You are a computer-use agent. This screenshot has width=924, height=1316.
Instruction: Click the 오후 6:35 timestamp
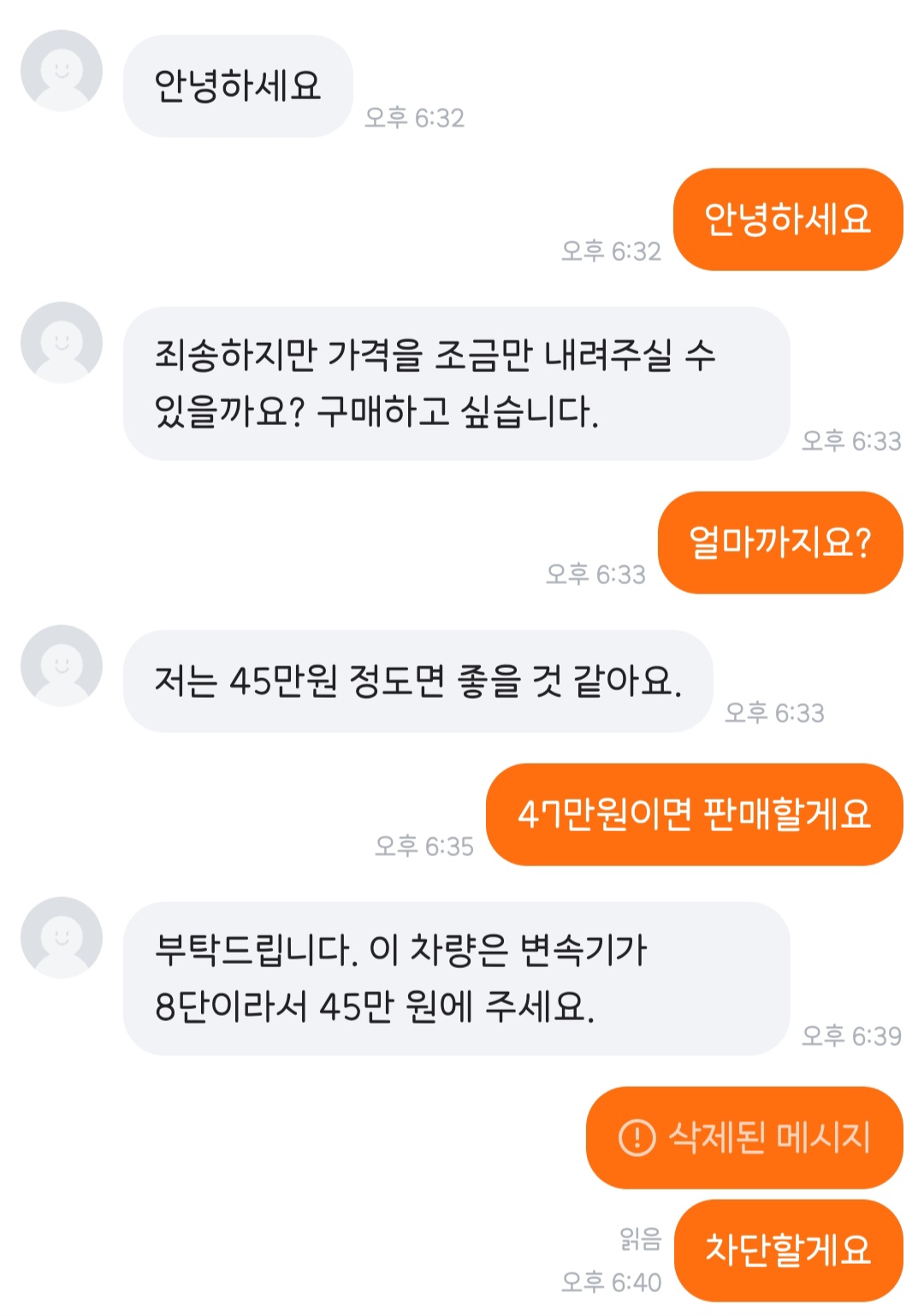425,844
